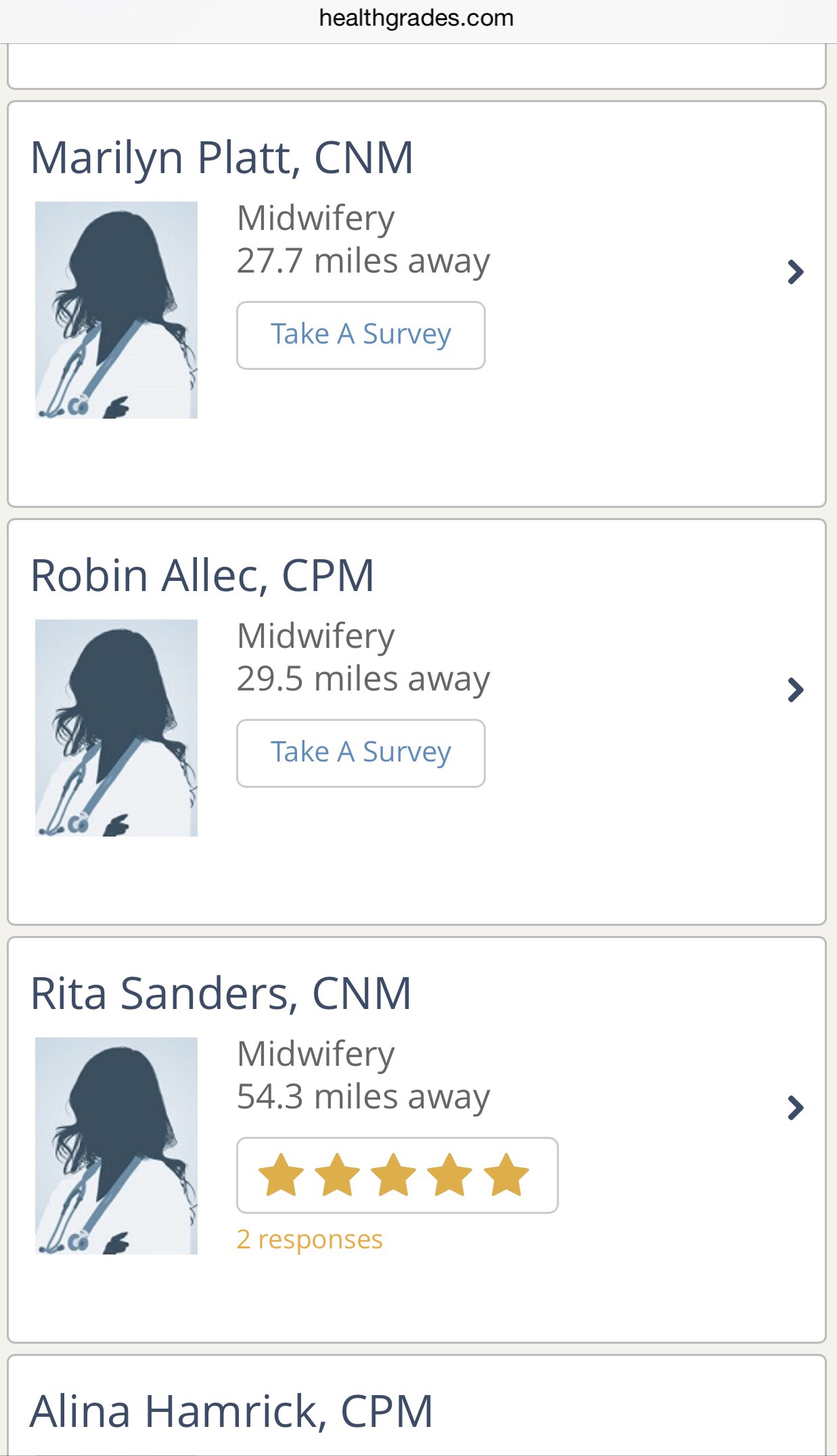Open Marilyn Platt's profile photo
Image resolution: width=837 pixels, height=1456 pixels.
point(116,310)
